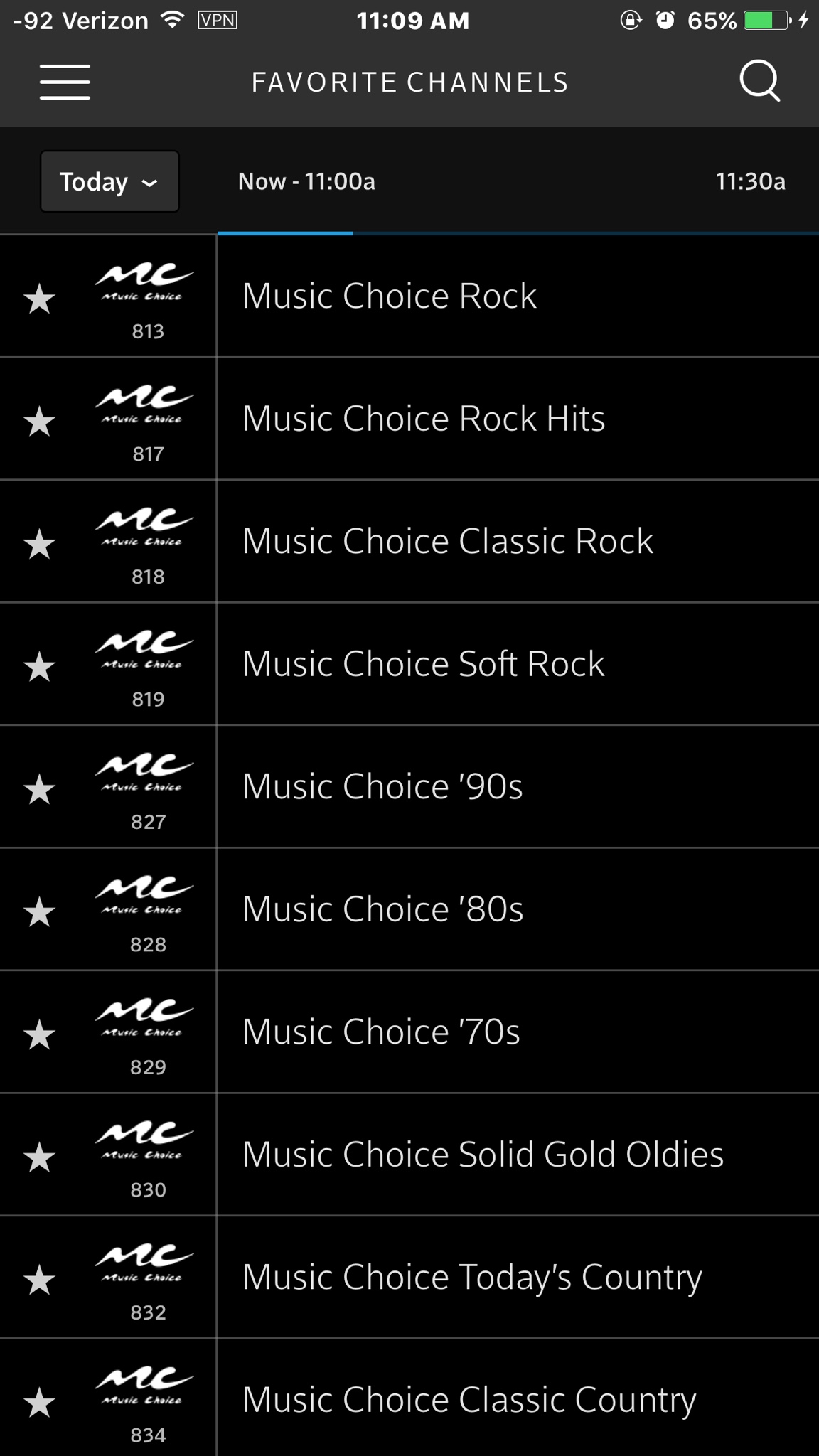Tap the star beside channel 834
Screen dimensions: 819x1456
point(40,1403)
